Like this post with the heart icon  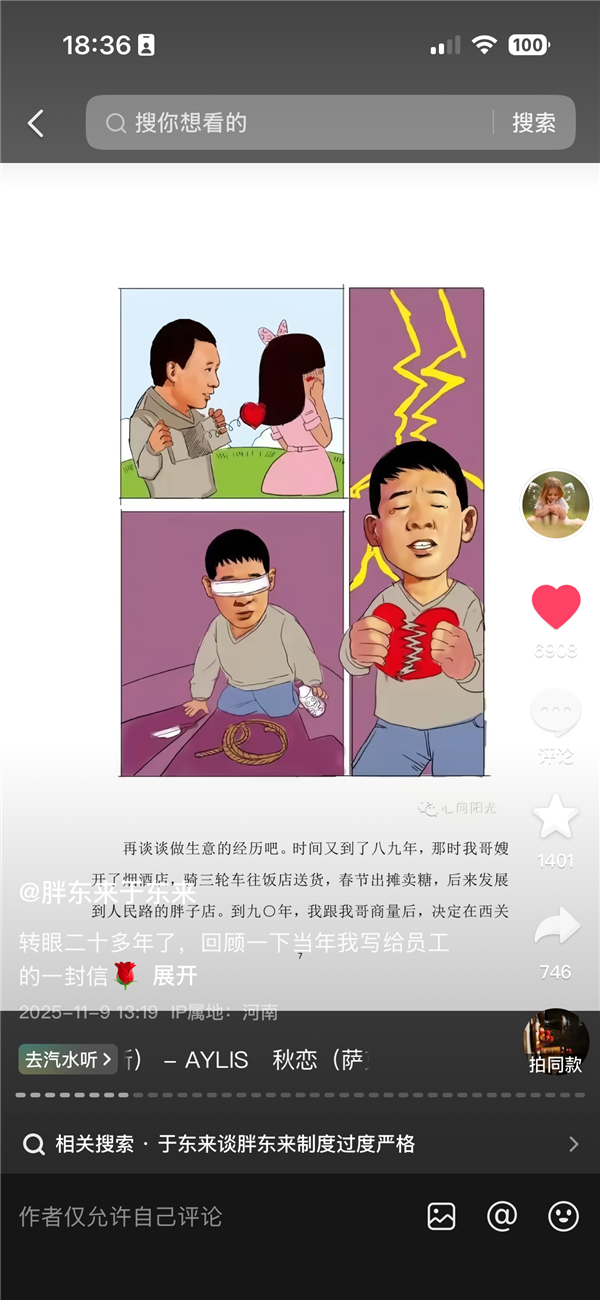[x=556, y=607]
